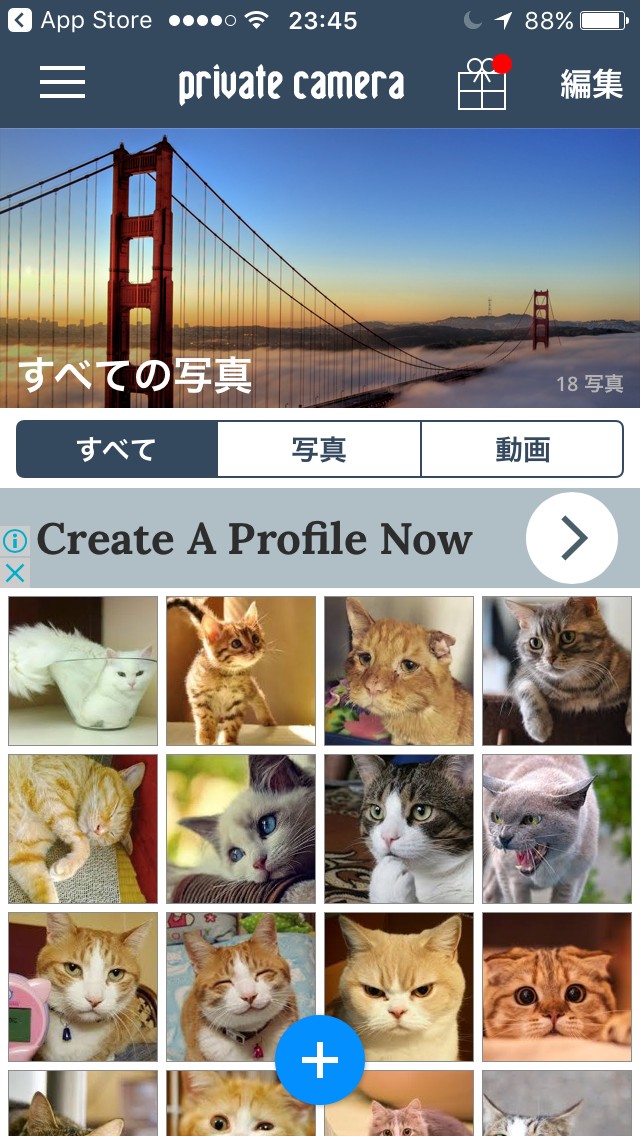Open the sleeping orange cat photo
Image resolution: width=640 pixels, height=1136 pixels.
(83, 829)
